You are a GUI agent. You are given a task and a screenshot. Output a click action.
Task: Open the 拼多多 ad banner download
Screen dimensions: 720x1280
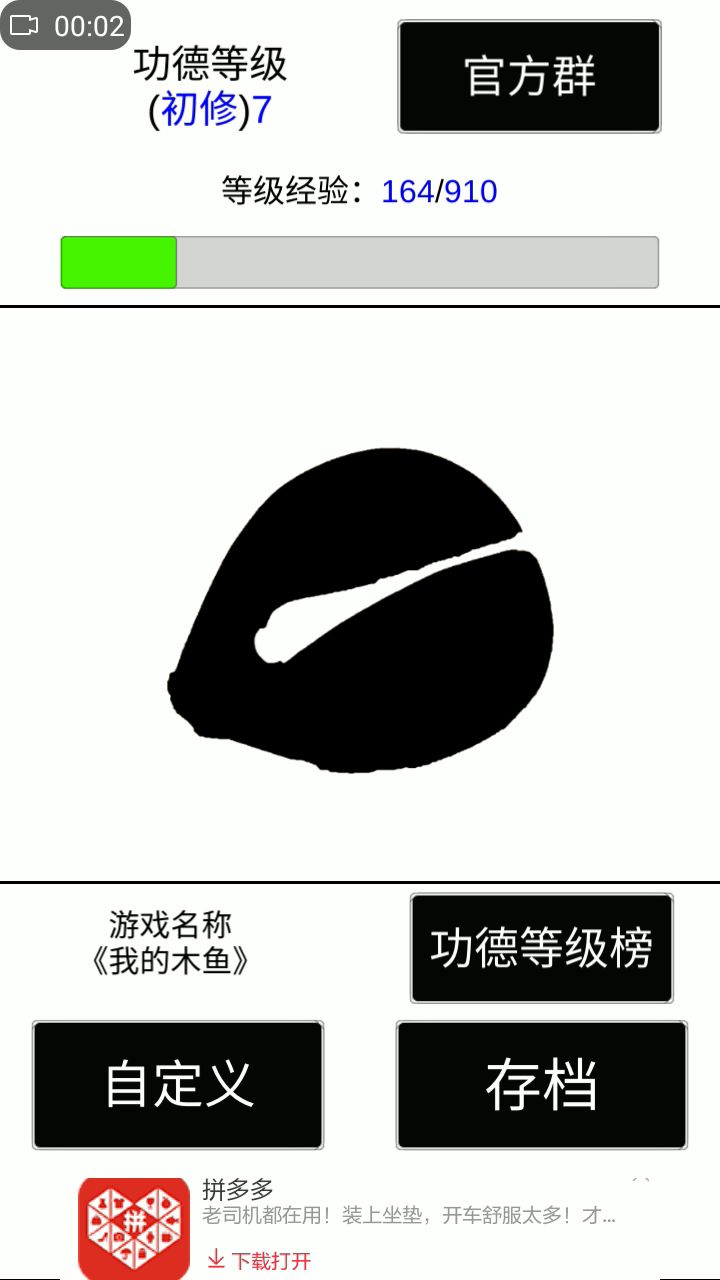click(260, 1260)
